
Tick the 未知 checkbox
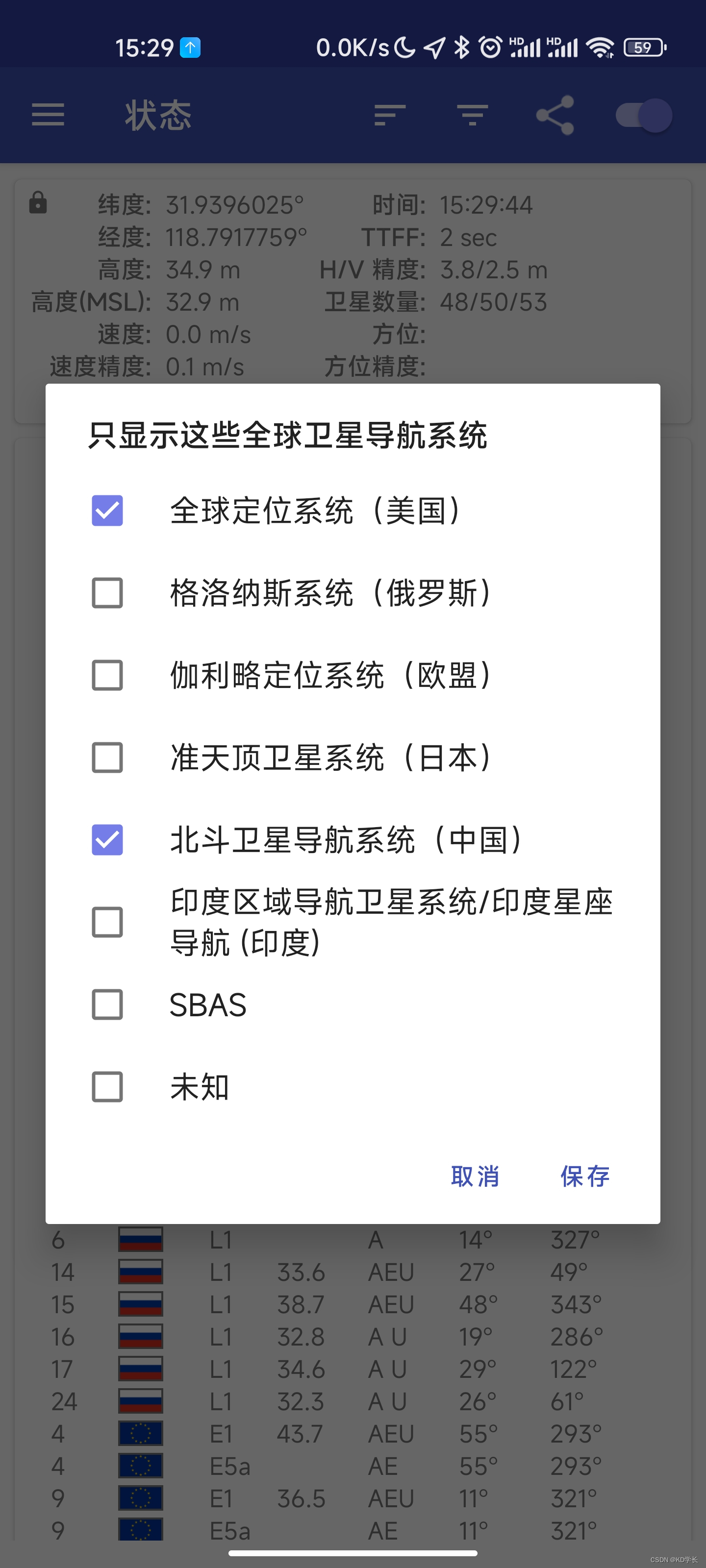pos(107,1086)
